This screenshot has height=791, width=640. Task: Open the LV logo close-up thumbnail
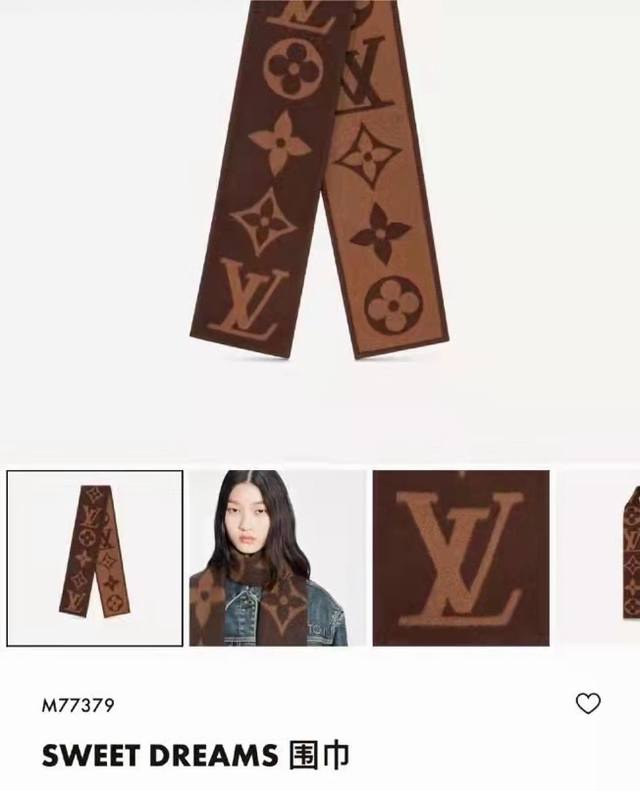(461, 558)
